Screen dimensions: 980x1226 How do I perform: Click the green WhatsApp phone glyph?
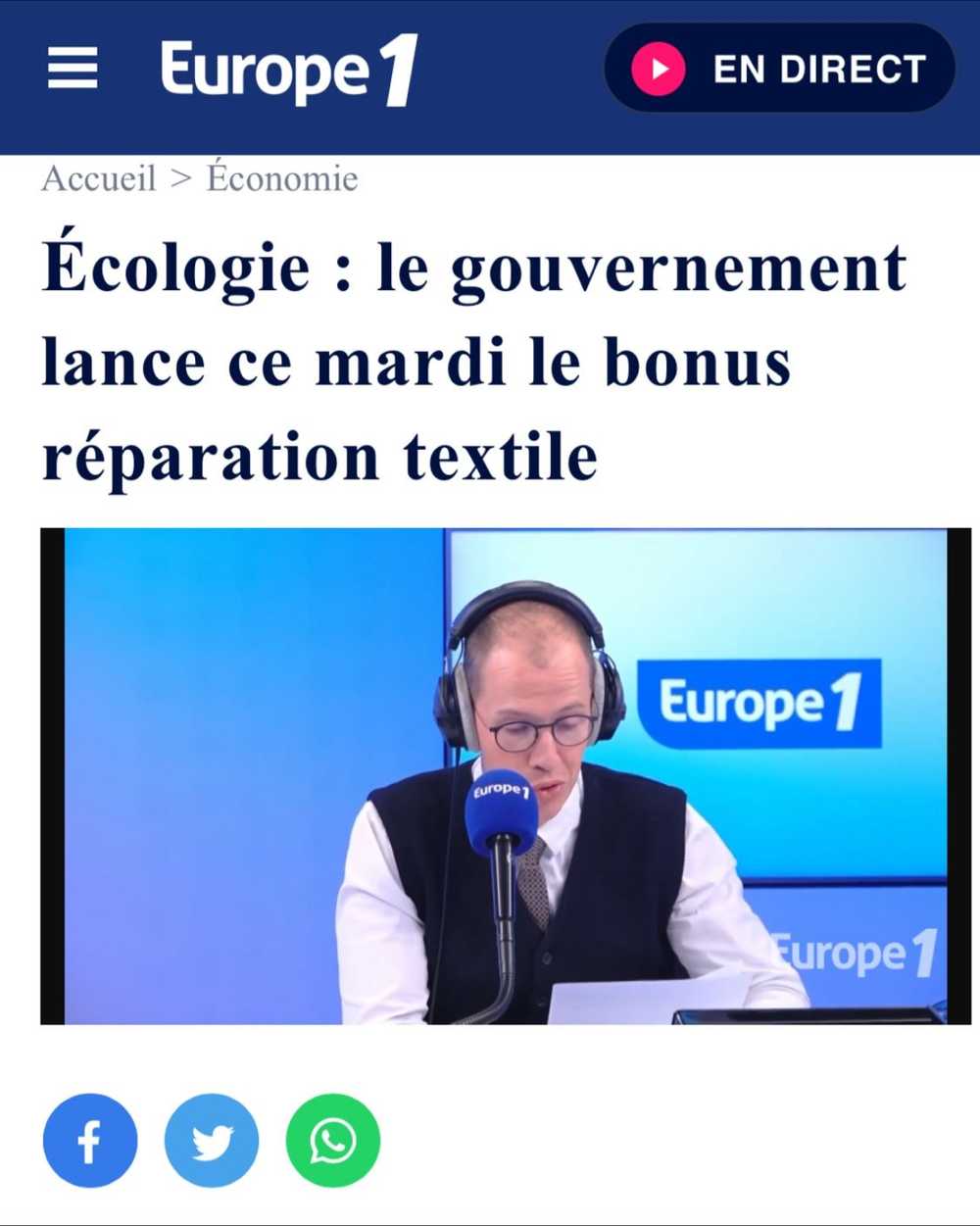(333, 1140)
